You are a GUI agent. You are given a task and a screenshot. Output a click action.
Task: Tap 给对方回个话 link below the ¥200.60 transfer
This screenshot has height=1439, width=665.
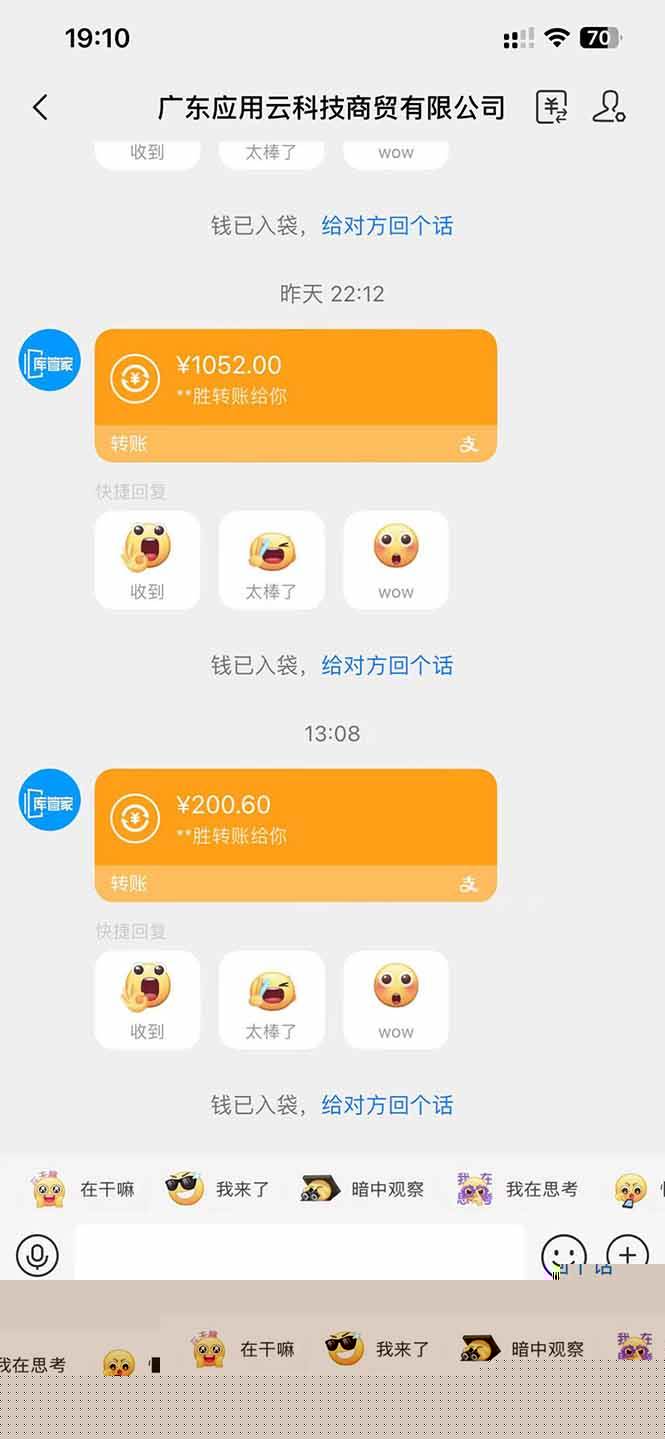(387, 1105)
